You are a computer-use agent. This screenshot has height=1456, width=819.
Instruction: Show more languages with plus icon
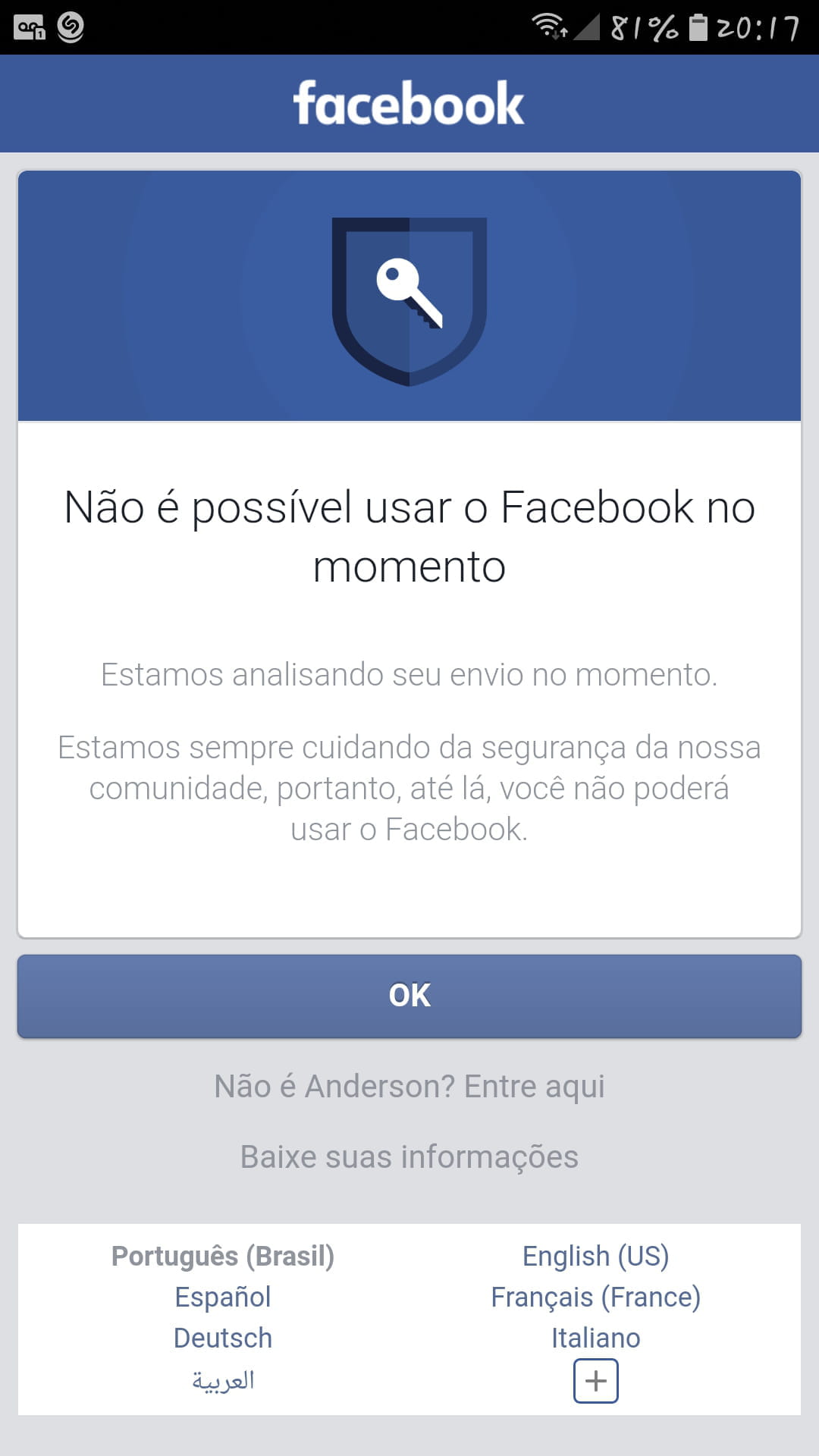[x=595, y=1381]
